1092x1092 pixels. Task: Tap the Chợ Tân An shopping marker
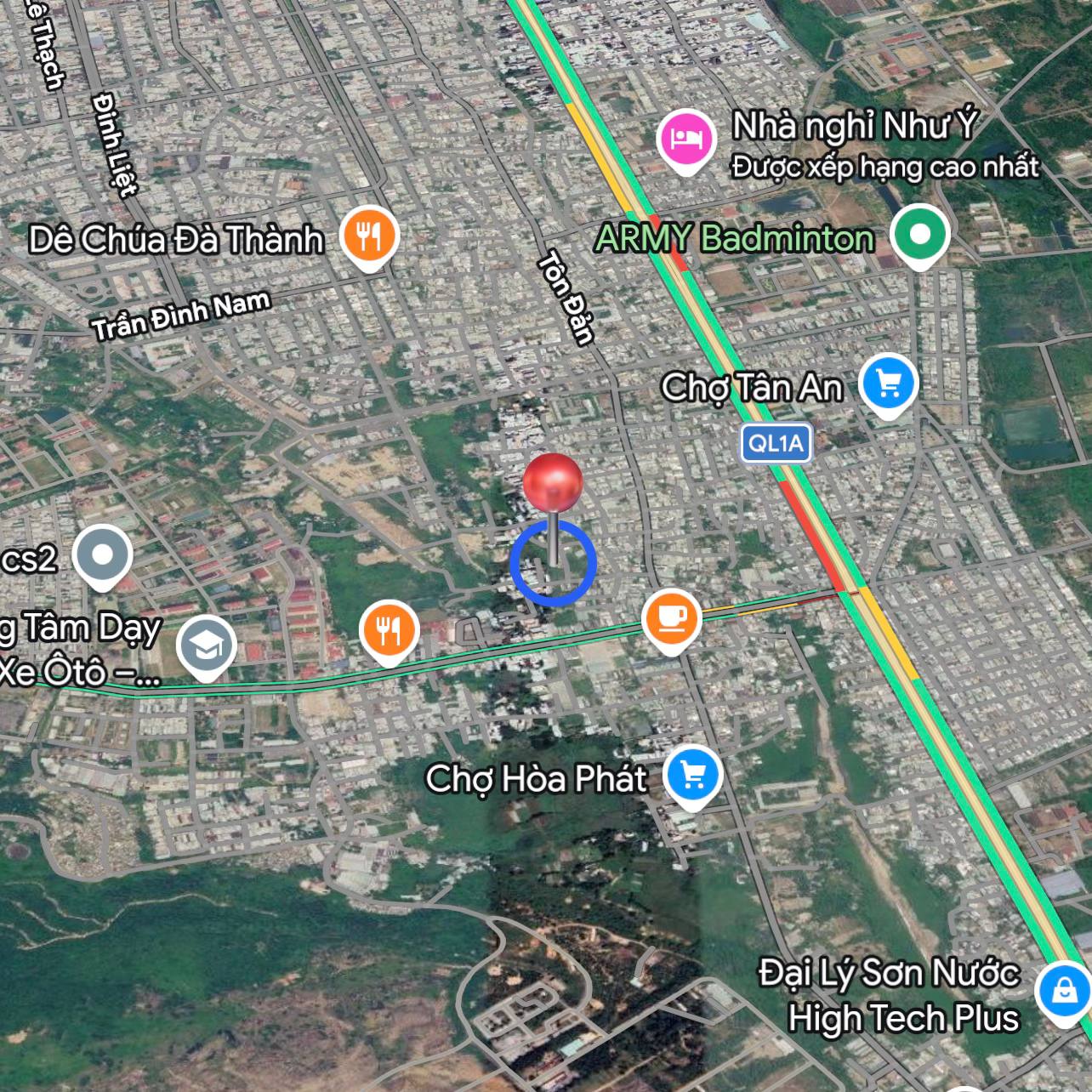pos(888,385)
